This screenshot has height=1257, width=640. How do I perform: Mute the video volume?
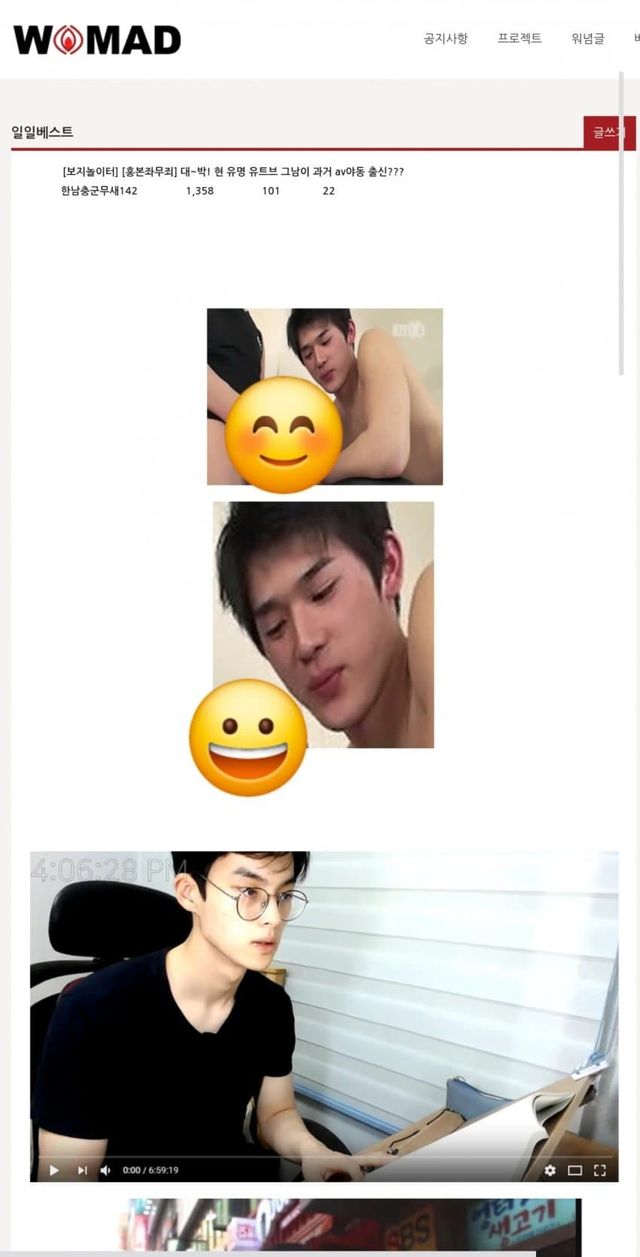105,1170
